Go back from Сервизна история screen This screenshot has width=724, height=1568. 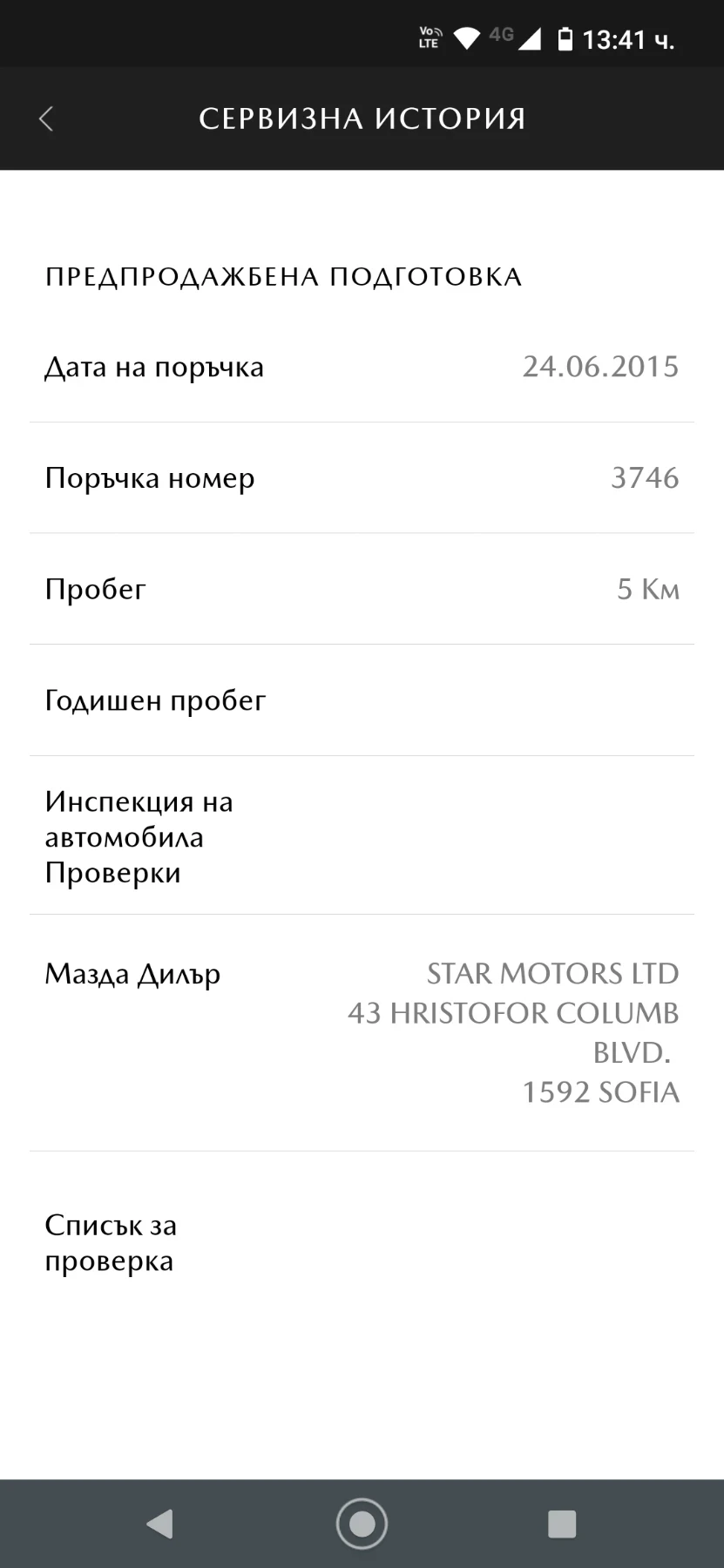coord(46,118)
